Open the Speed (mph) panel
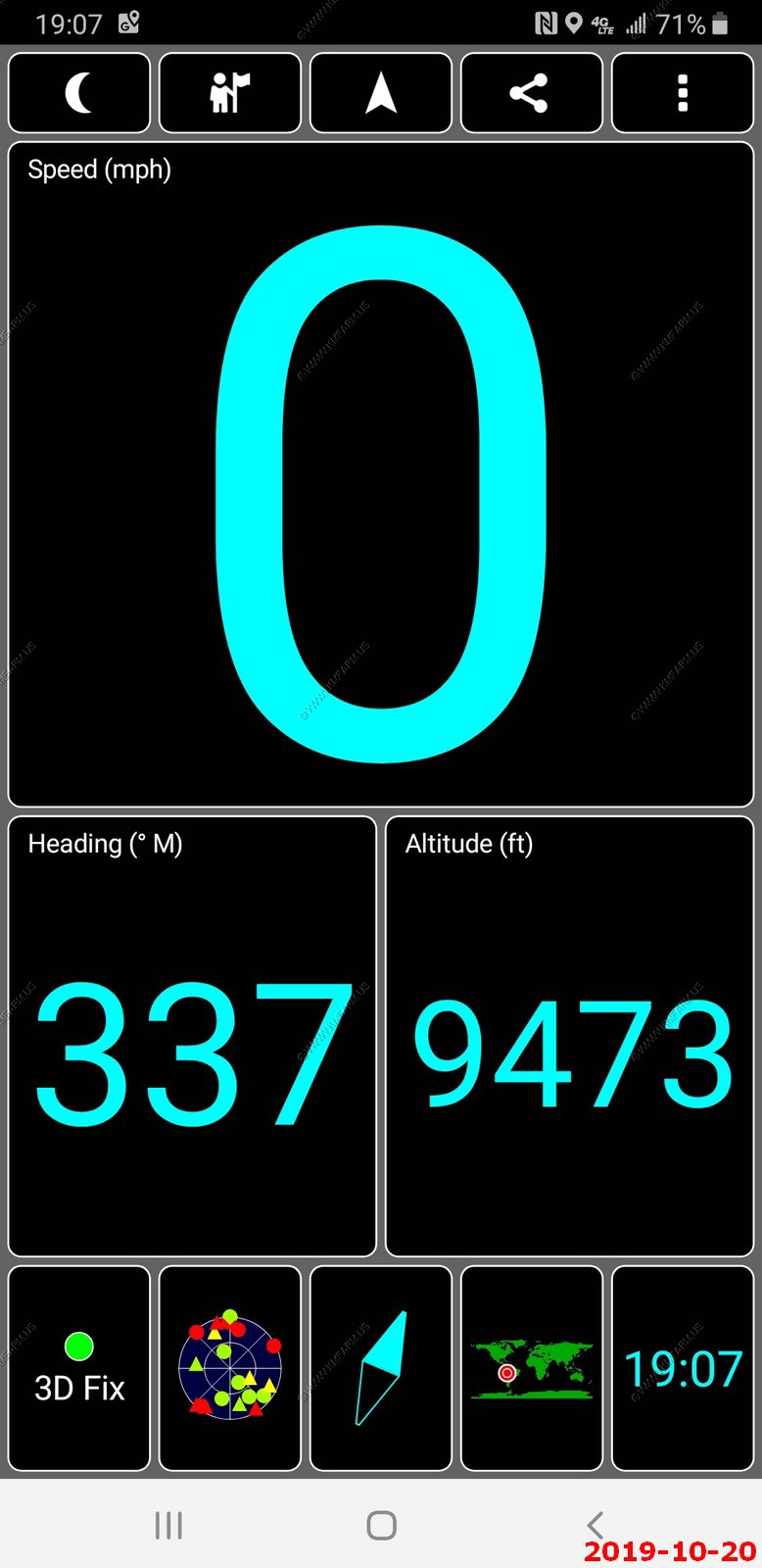Image resolution: width=762 pixels, height=1568 pixels. coord(381,474)
